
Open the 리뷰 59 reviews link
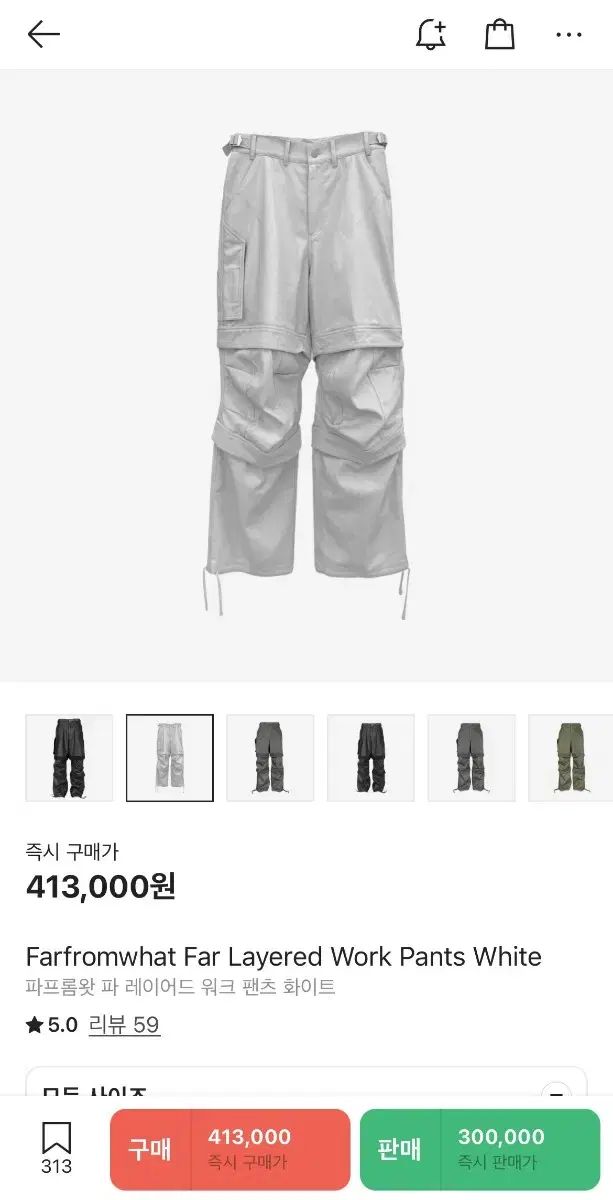[124, 1025]
